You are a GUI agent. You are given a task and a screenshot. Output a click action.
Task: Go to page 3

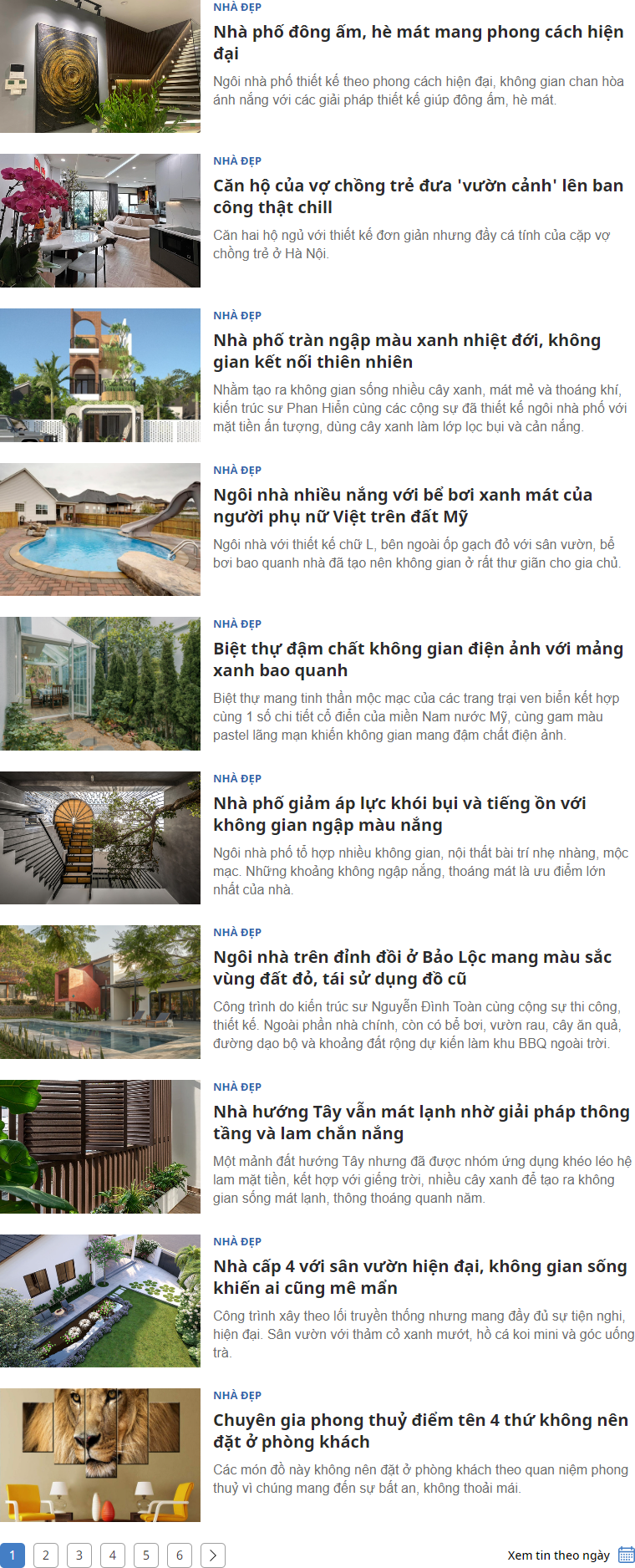tap(79, 1555)
